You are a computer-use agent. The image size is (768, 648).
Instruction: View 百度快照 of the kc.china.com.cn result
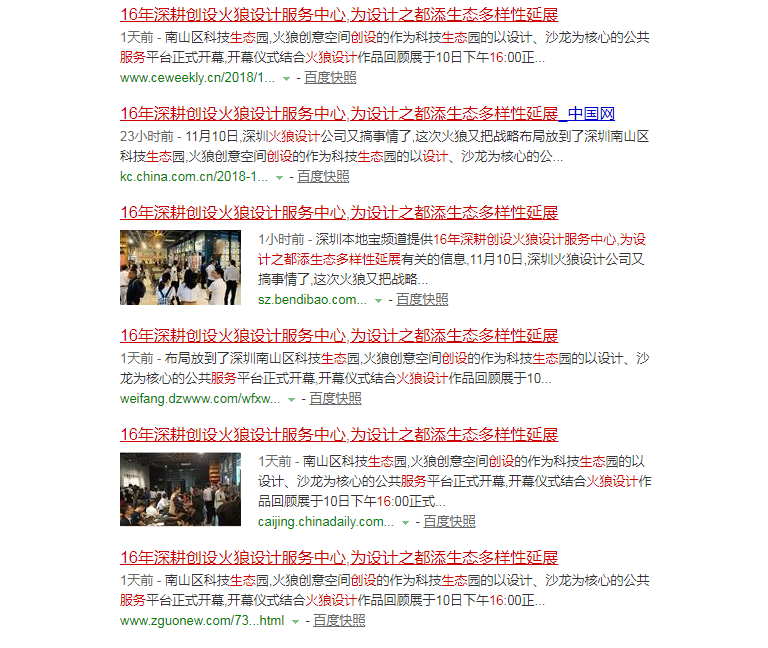tap(323, 176)
